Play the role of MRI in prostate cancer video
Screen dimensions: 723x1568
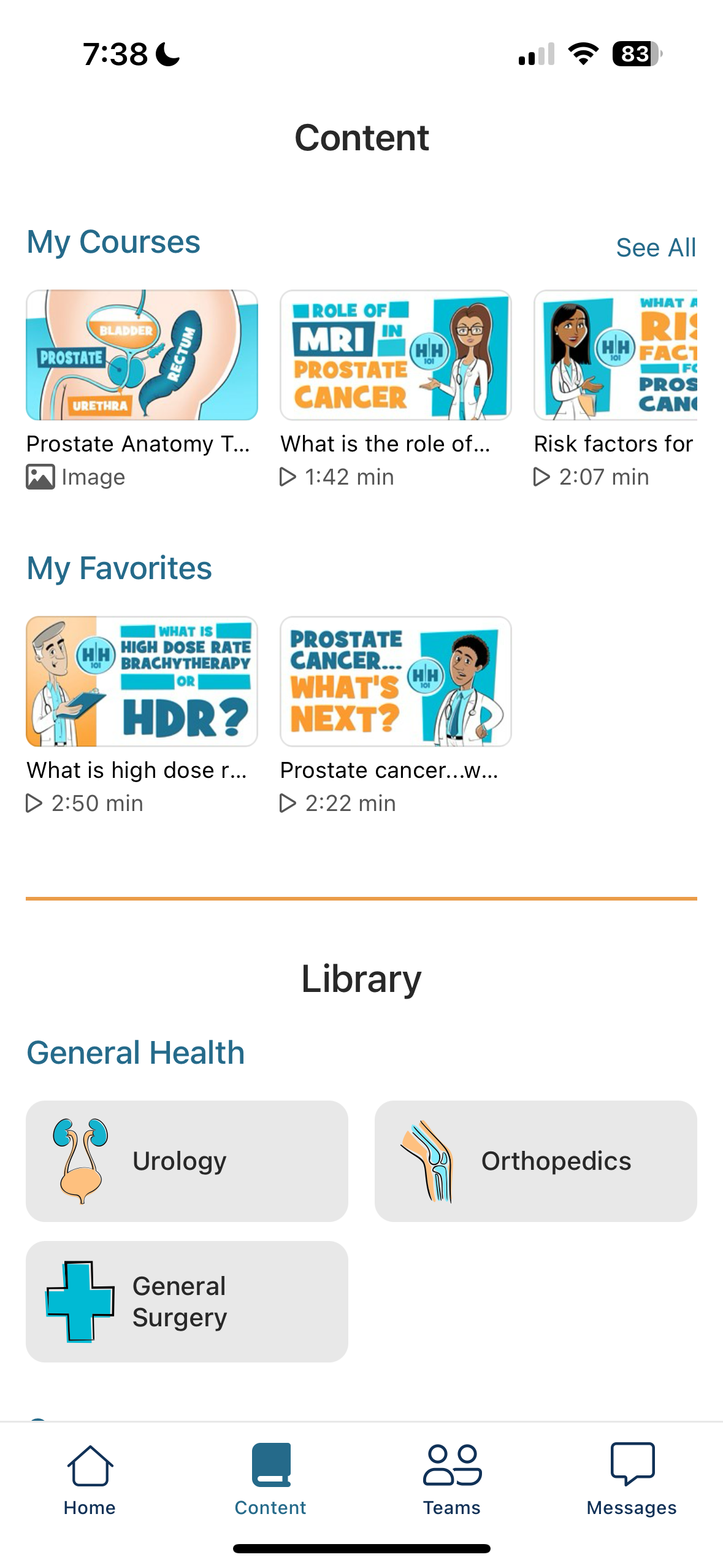(x=396, y=356)
